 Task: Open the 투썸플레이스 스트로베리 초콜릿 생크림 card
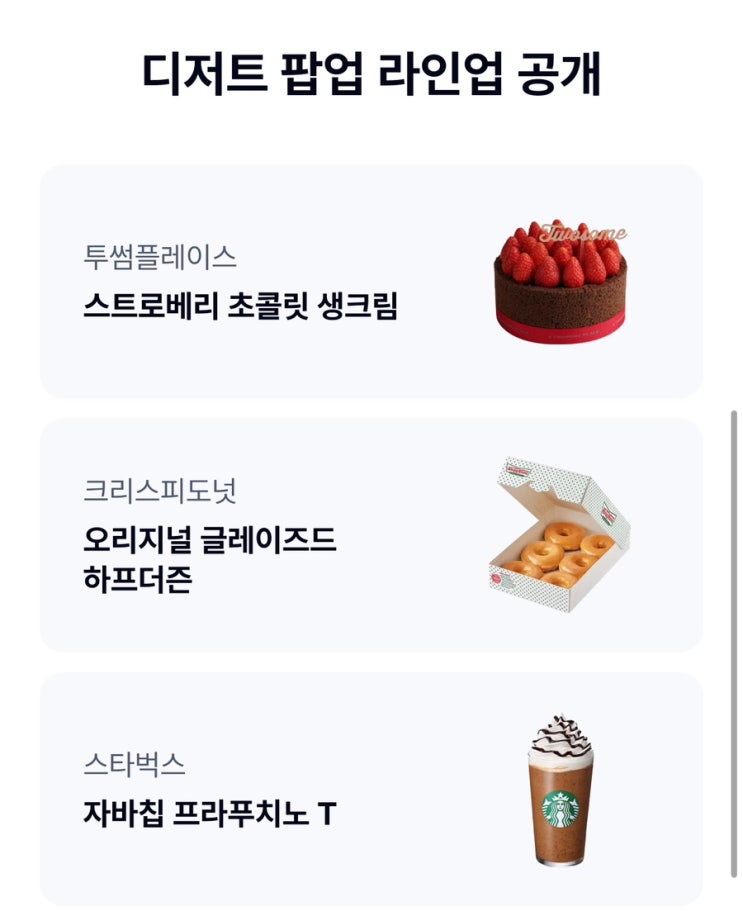370,282
